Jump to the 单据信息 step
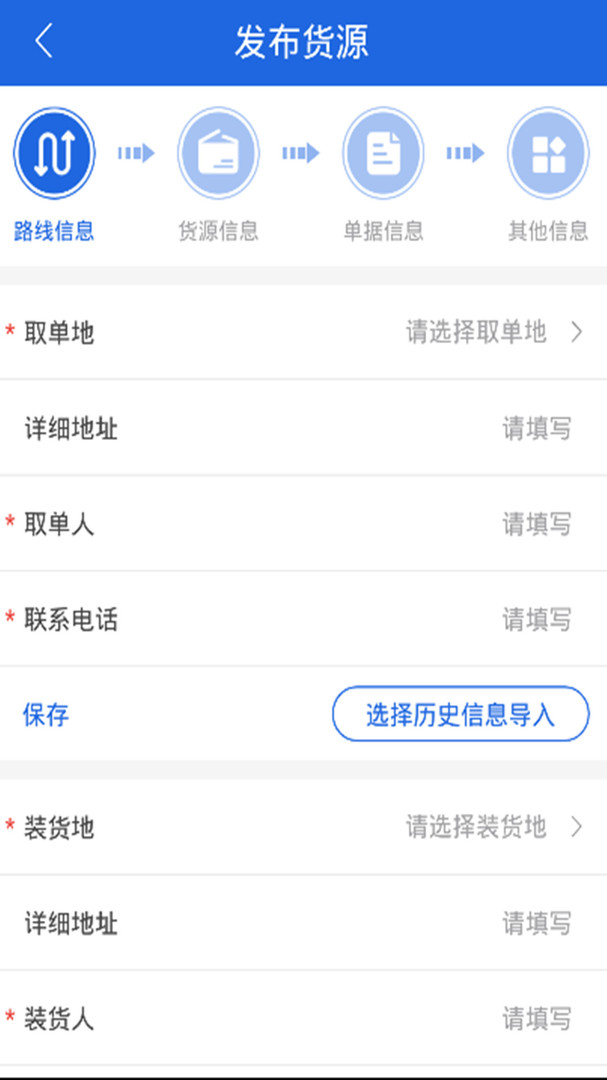Image resolution: width=607 pixels, height=1080 pixels. (383, 153)
